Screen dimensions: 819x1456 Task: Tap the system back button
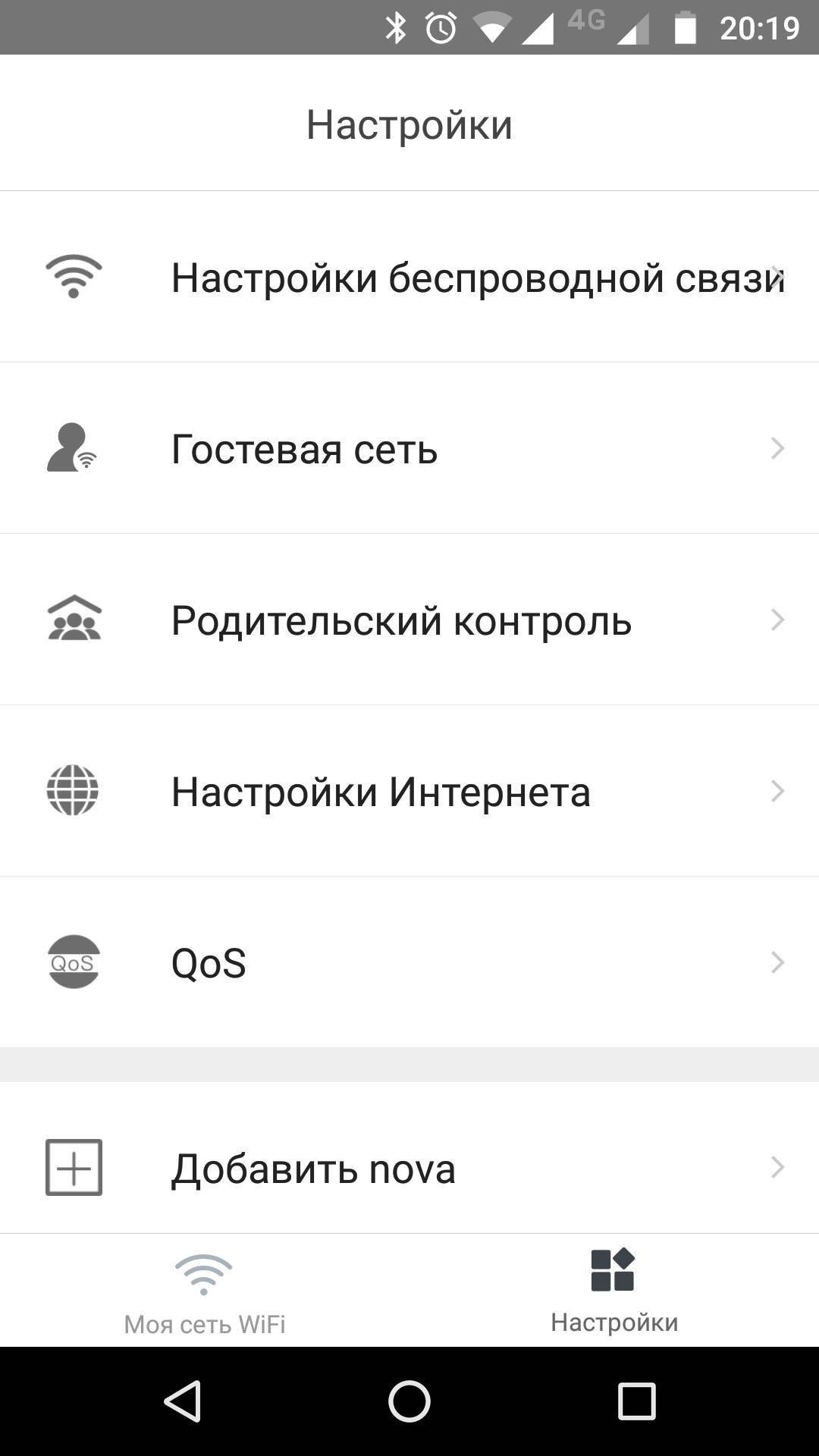coord(183,1401)
